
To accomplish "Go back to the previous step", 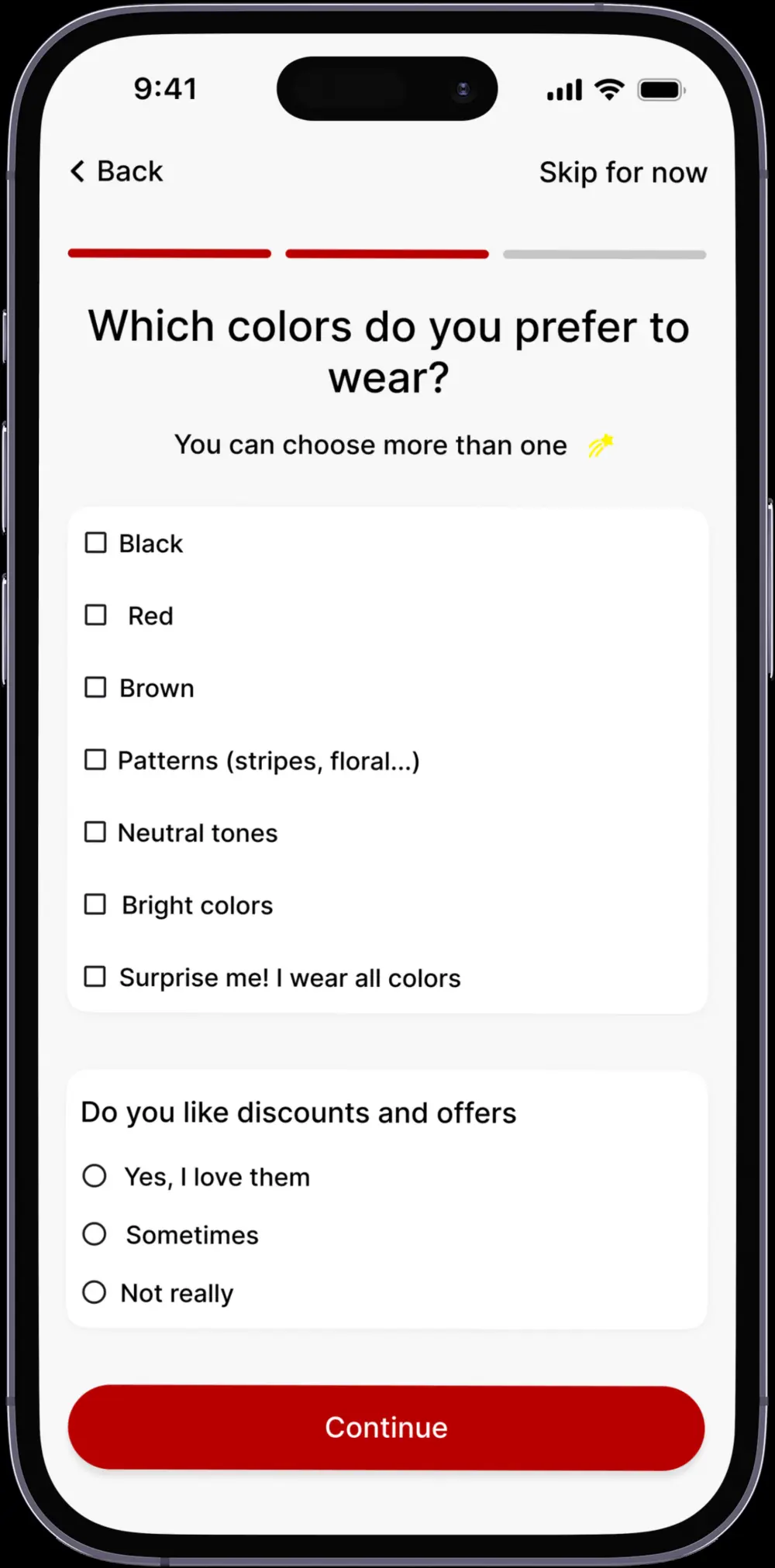I will [117, 171].
